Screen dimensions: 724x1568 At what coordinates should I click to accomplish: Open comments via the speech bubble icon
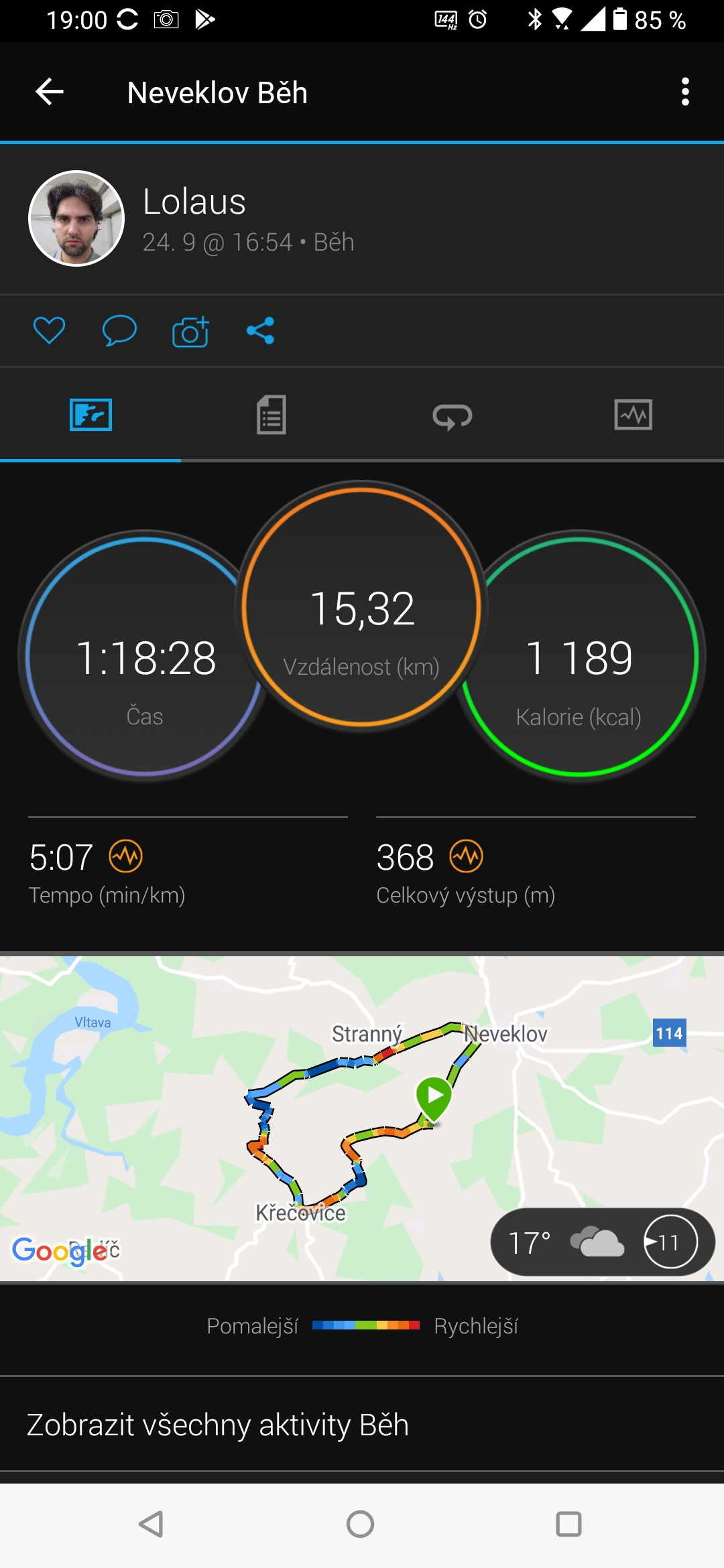(x=119, y=330)
